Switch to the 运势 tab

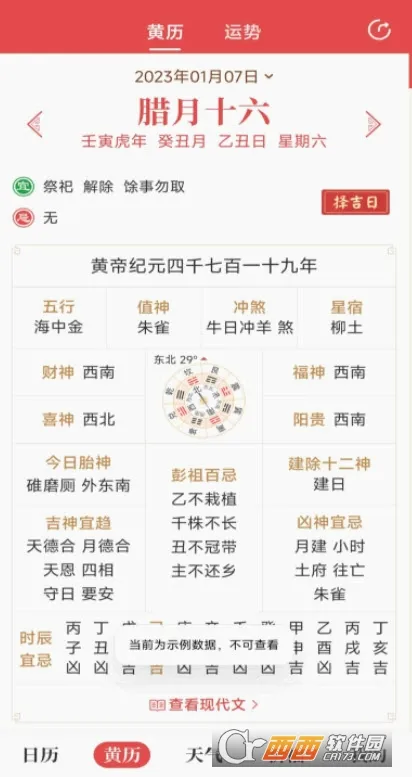[x=242, y=32]
